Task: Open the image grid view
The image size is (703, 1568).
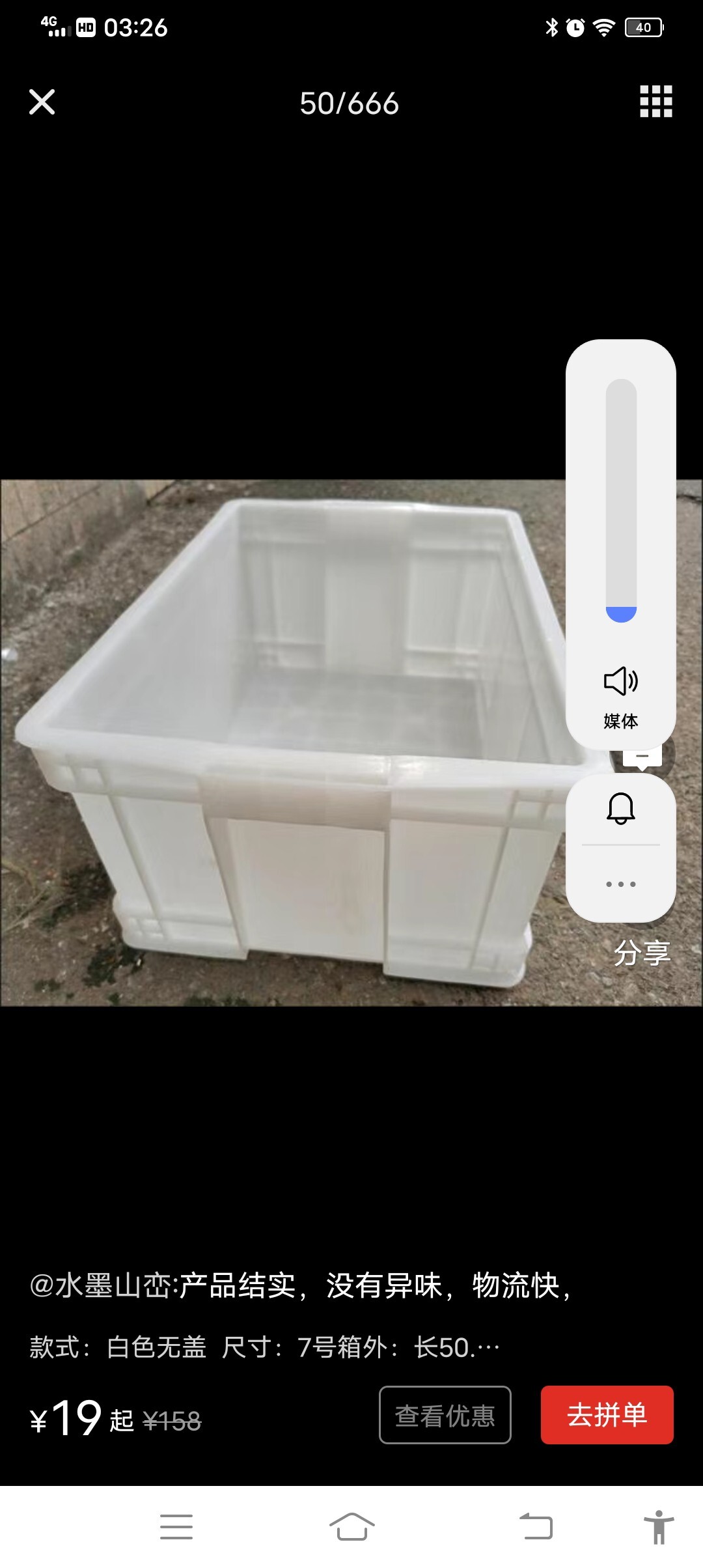Action: click(655, 102)
